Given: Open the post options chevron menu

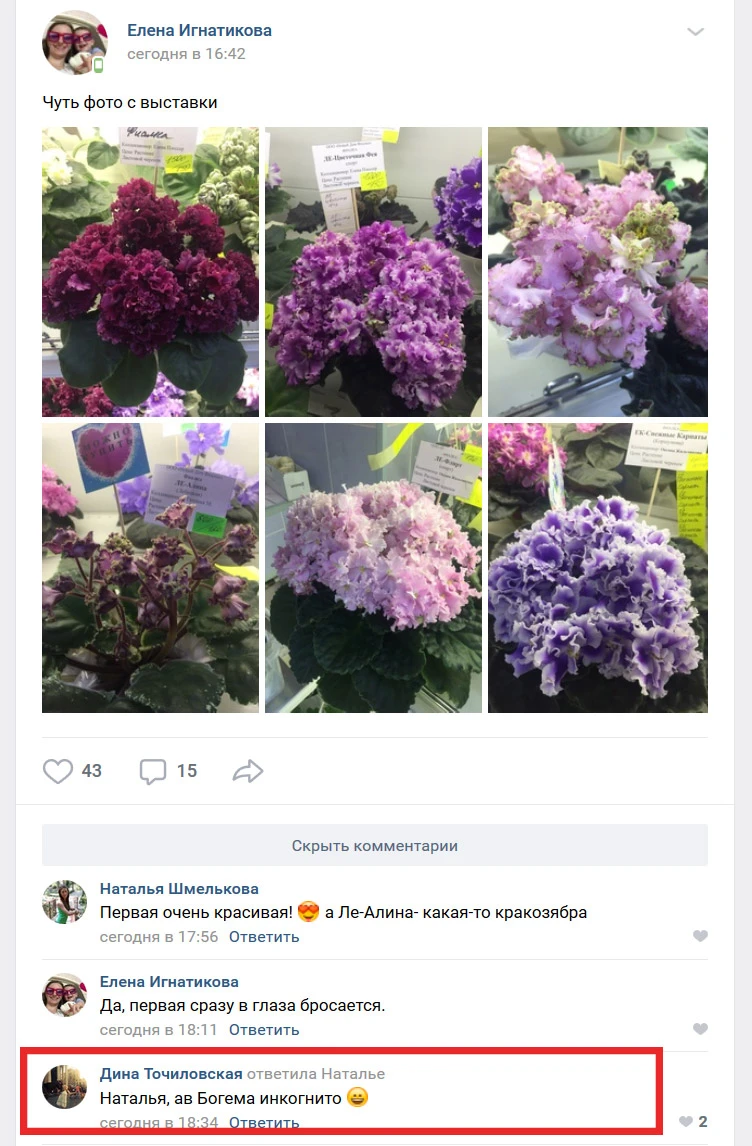Looking at the screenshot, I should (x=695, y=32).
